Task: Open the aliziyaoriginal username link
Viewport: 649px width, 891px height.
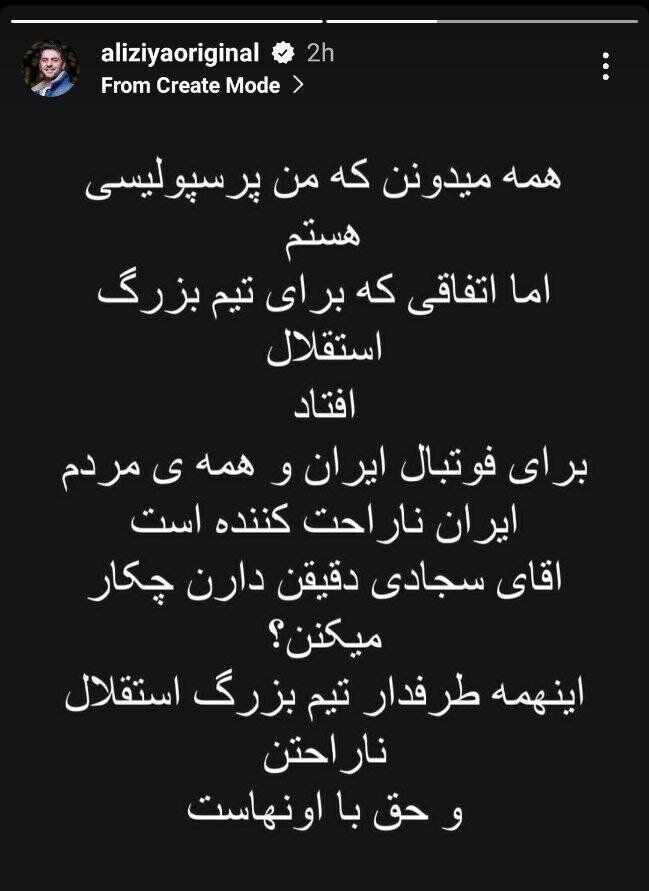Action: point(179,53)
